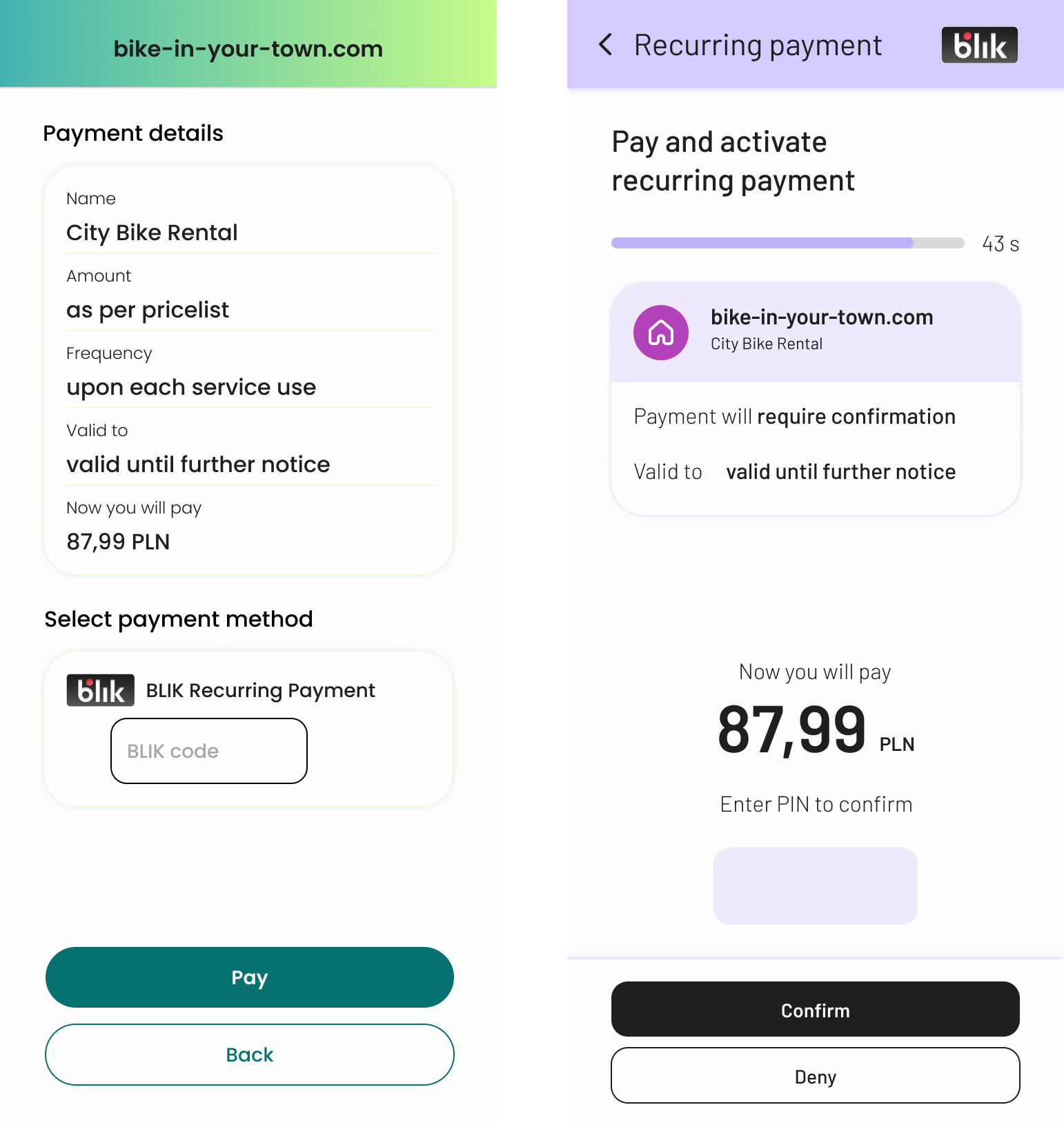1064x1125 pixels.
Task: Confirm the recurring payment
Action: pos(815,1010)
